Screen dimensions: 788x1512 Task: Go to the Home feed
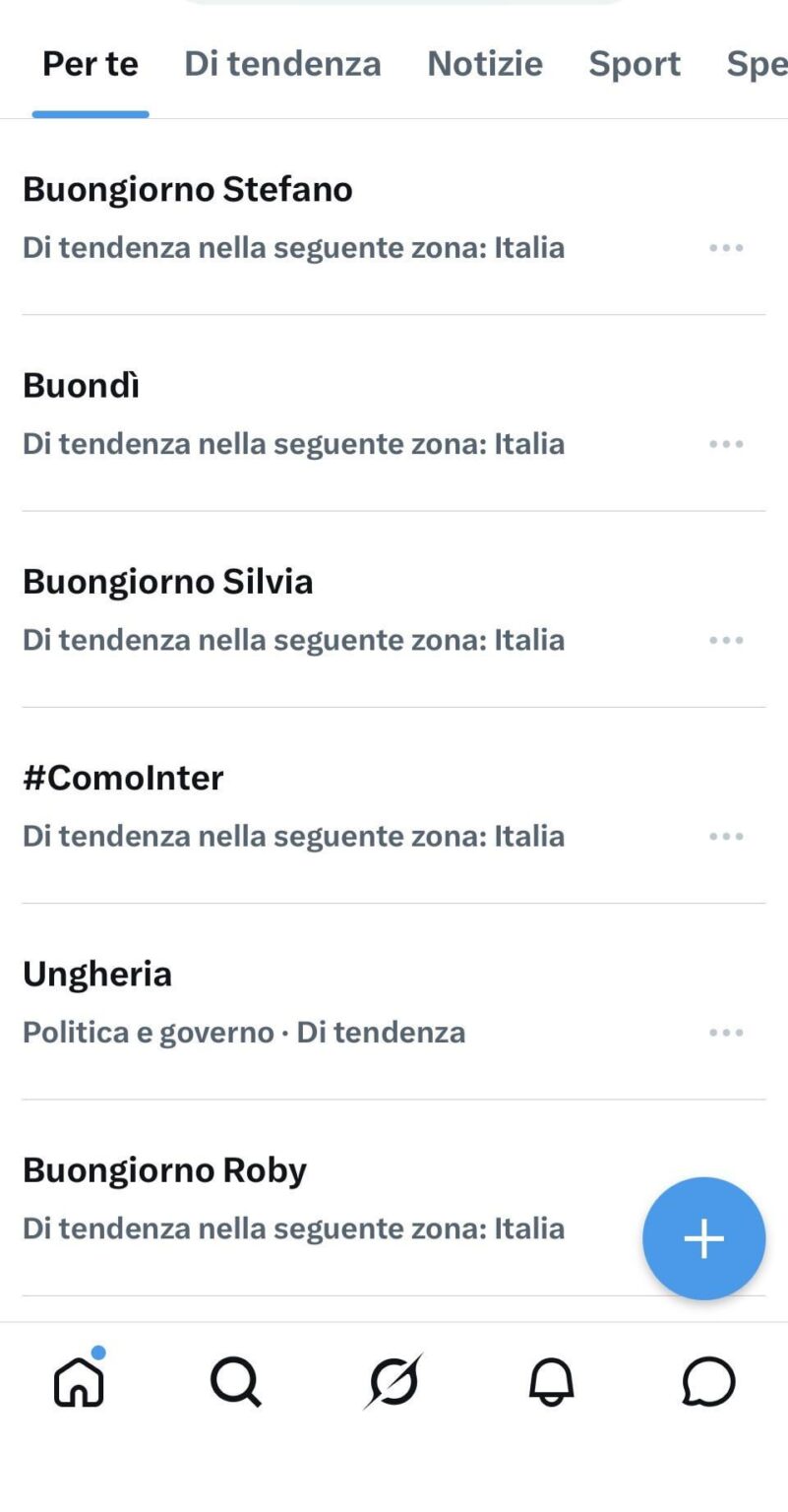79,1380
